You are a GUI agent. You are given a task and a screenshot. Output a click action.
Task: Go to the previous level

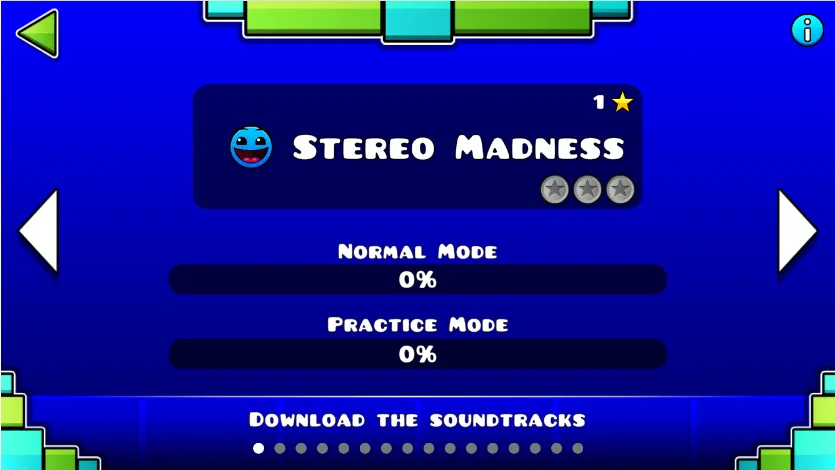coord(38,231)
